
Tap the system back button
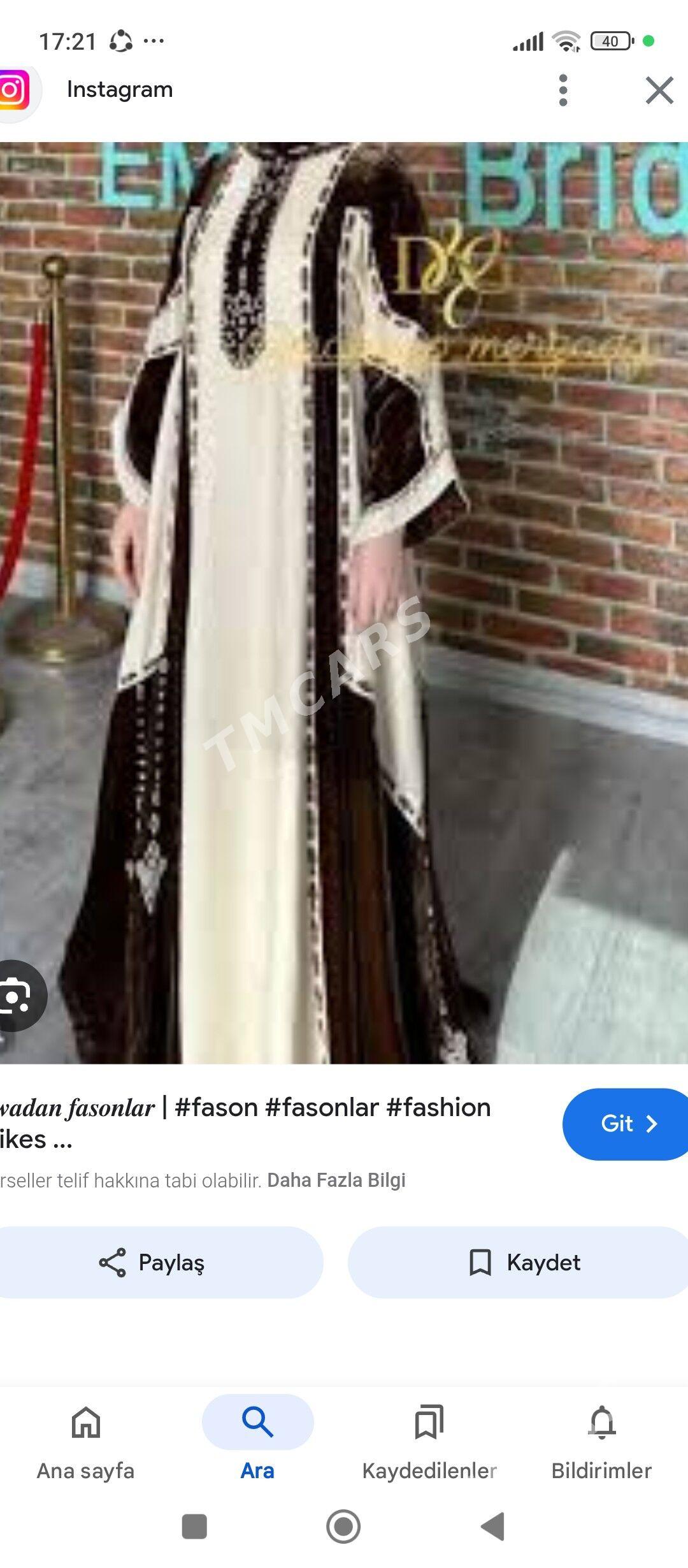(492, 1527)
